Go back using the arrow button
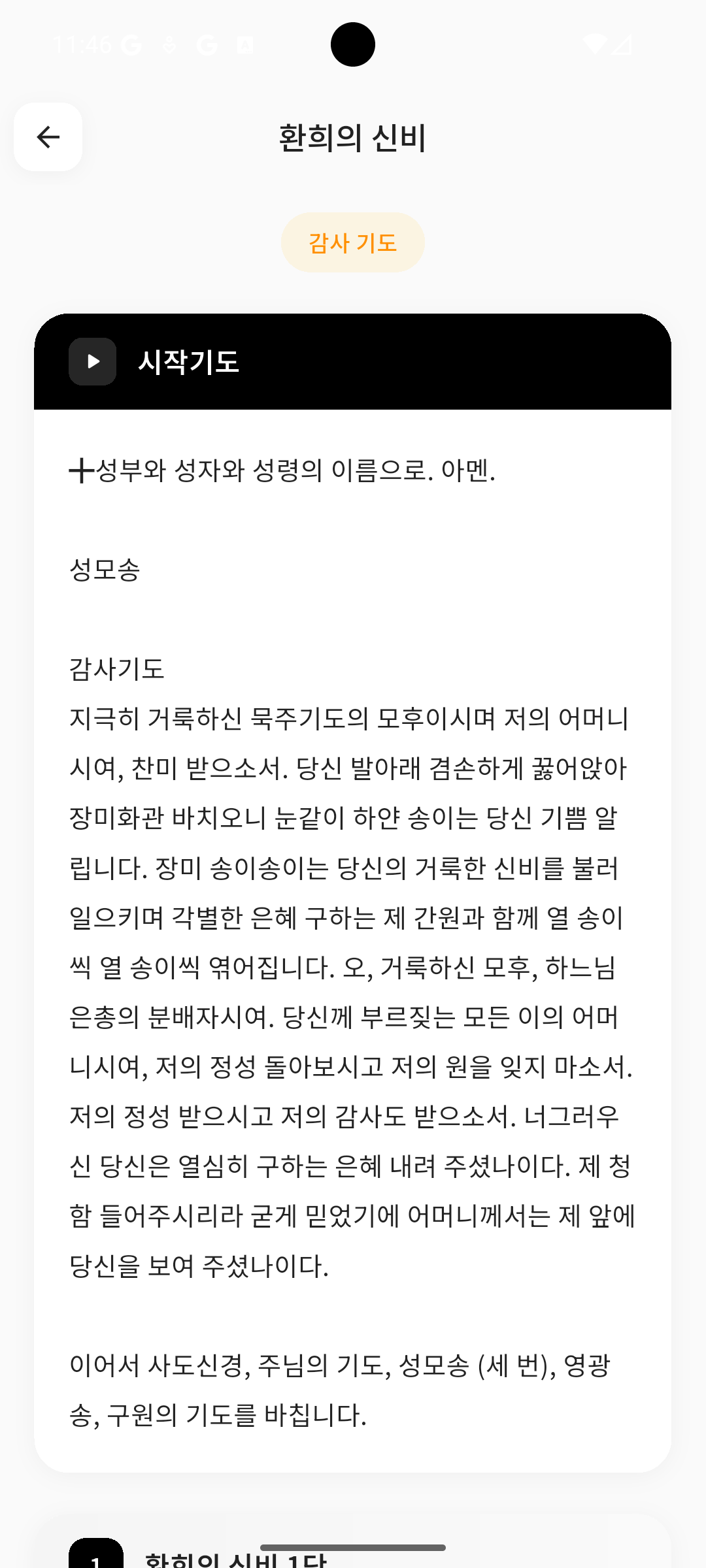This screenshot has height=1568, width=706. pyautogui.click(x=48, y=137)
